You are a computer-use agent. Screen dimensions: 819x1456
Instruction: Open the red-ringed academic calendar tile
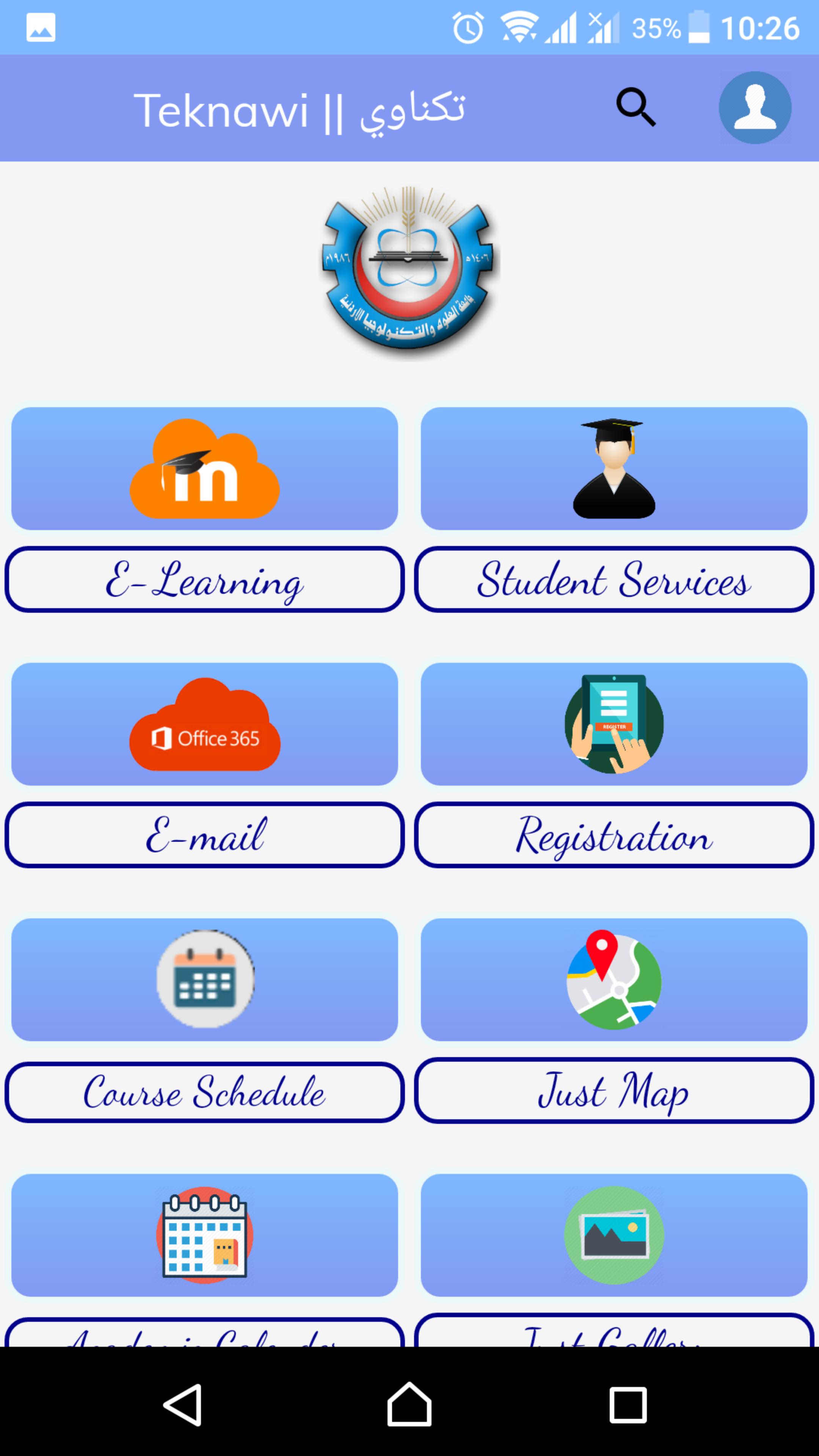205,1235
